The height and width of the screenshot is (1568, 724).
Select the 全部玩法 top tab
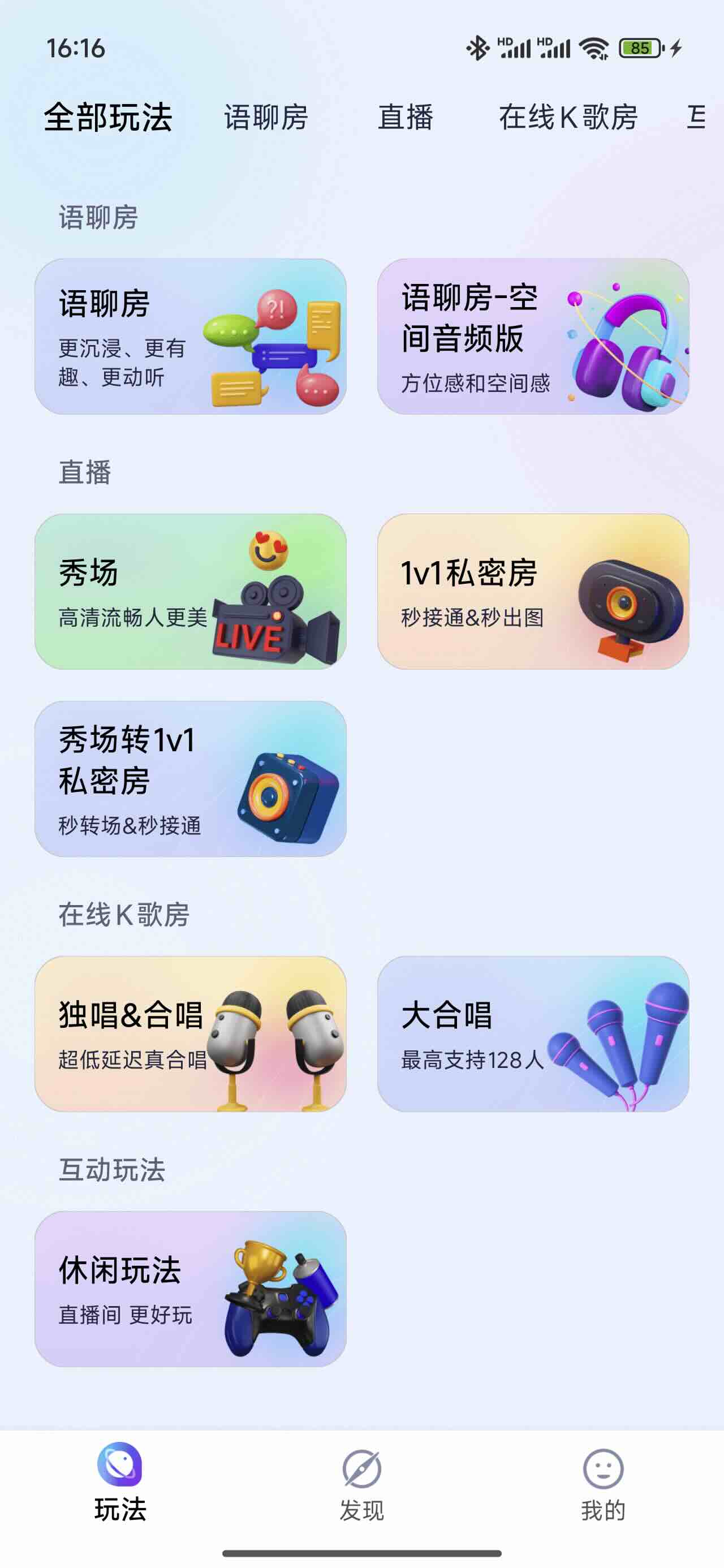tap(109, 117)
